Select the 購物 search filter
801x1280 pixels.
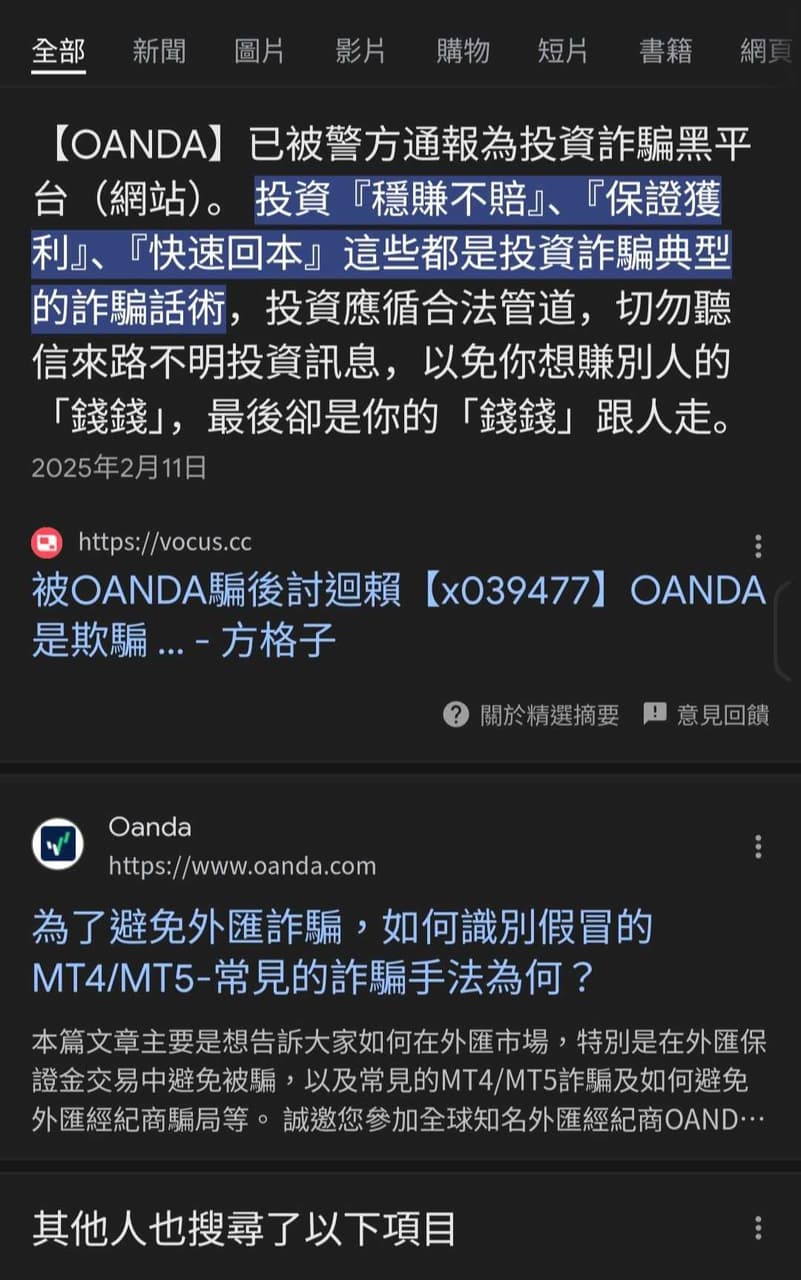pyautogui.click(x=461, y=52)
